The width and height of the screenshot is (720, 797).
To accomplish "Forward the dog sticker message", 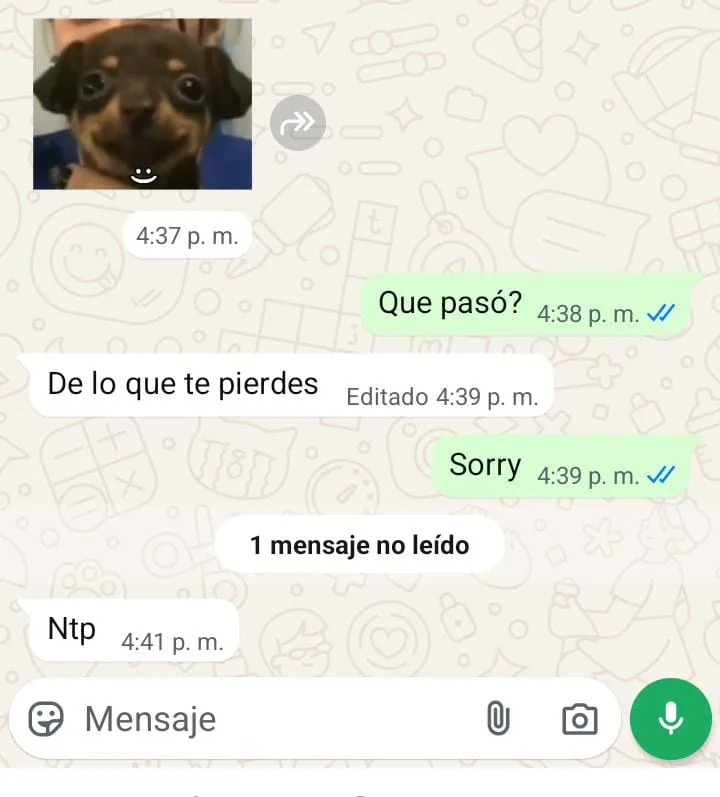I will 298,123.
